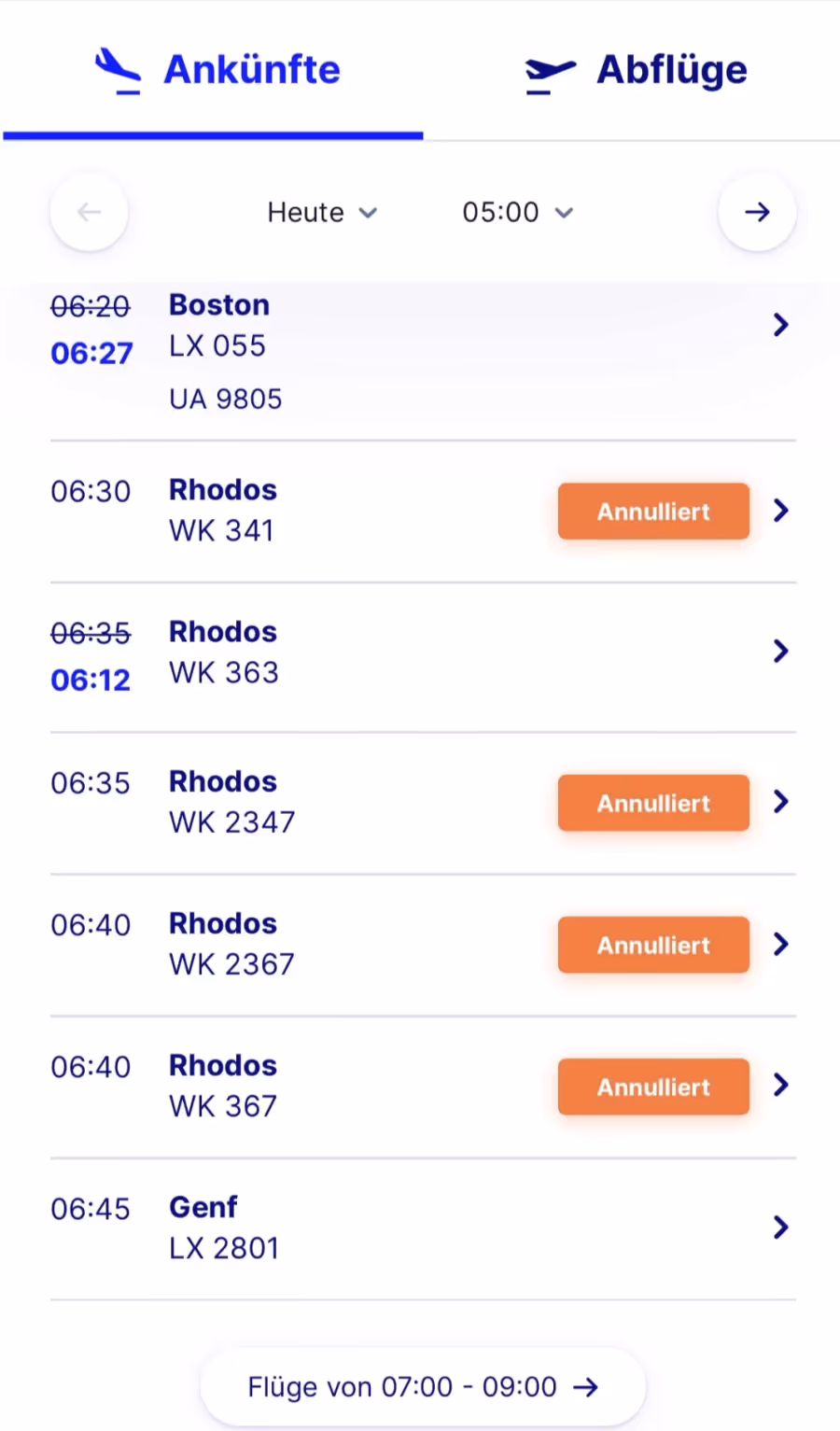Image resolution: width=840 pixels, height=1431 pixels.
Task: Open Rhodos flight WK 341
Action: [x=423, y=511]
